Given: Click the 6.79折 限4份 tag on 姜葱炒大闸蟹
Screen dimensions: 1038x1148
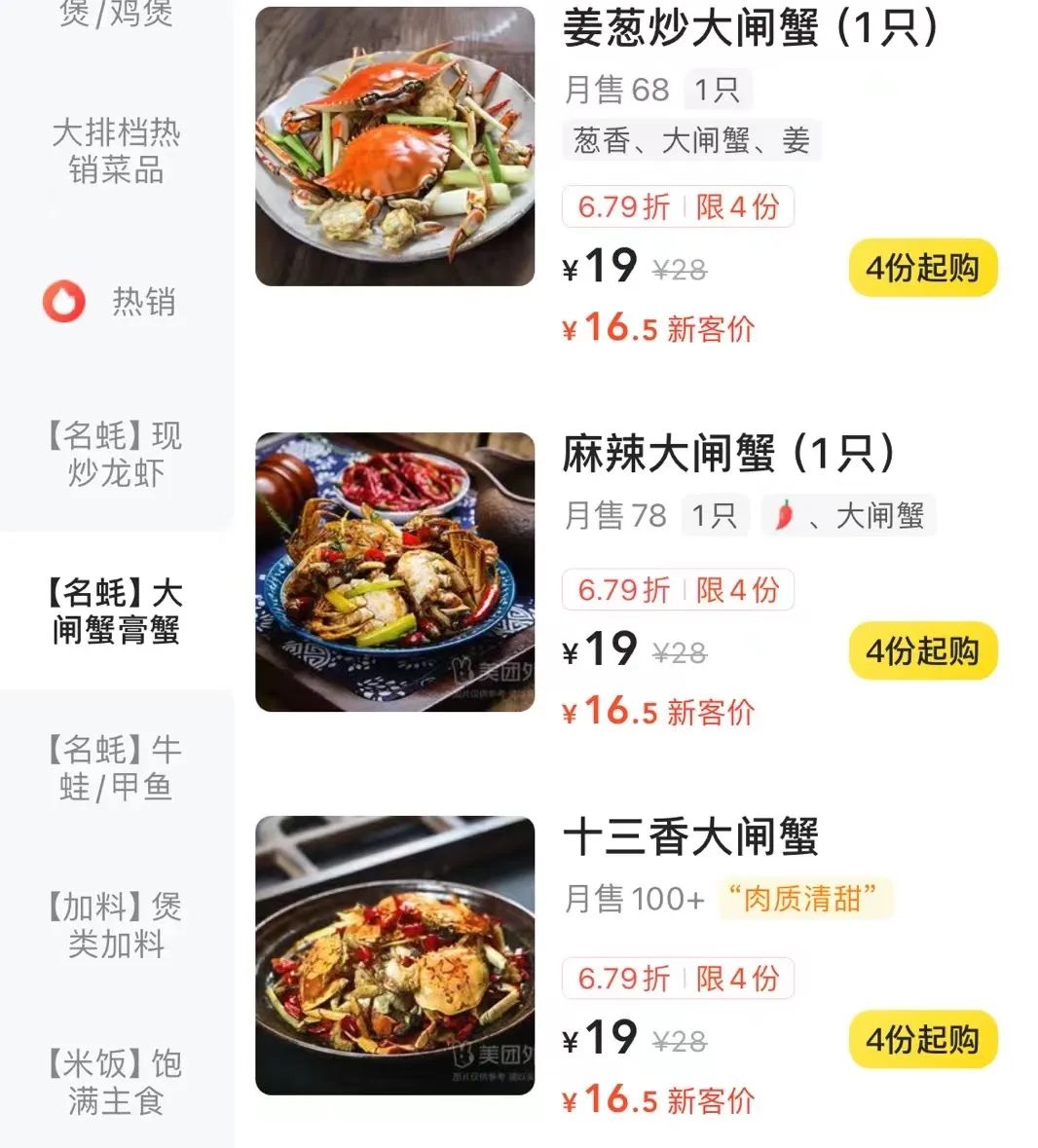Looking at the screenshot, I should pos(679,206).
